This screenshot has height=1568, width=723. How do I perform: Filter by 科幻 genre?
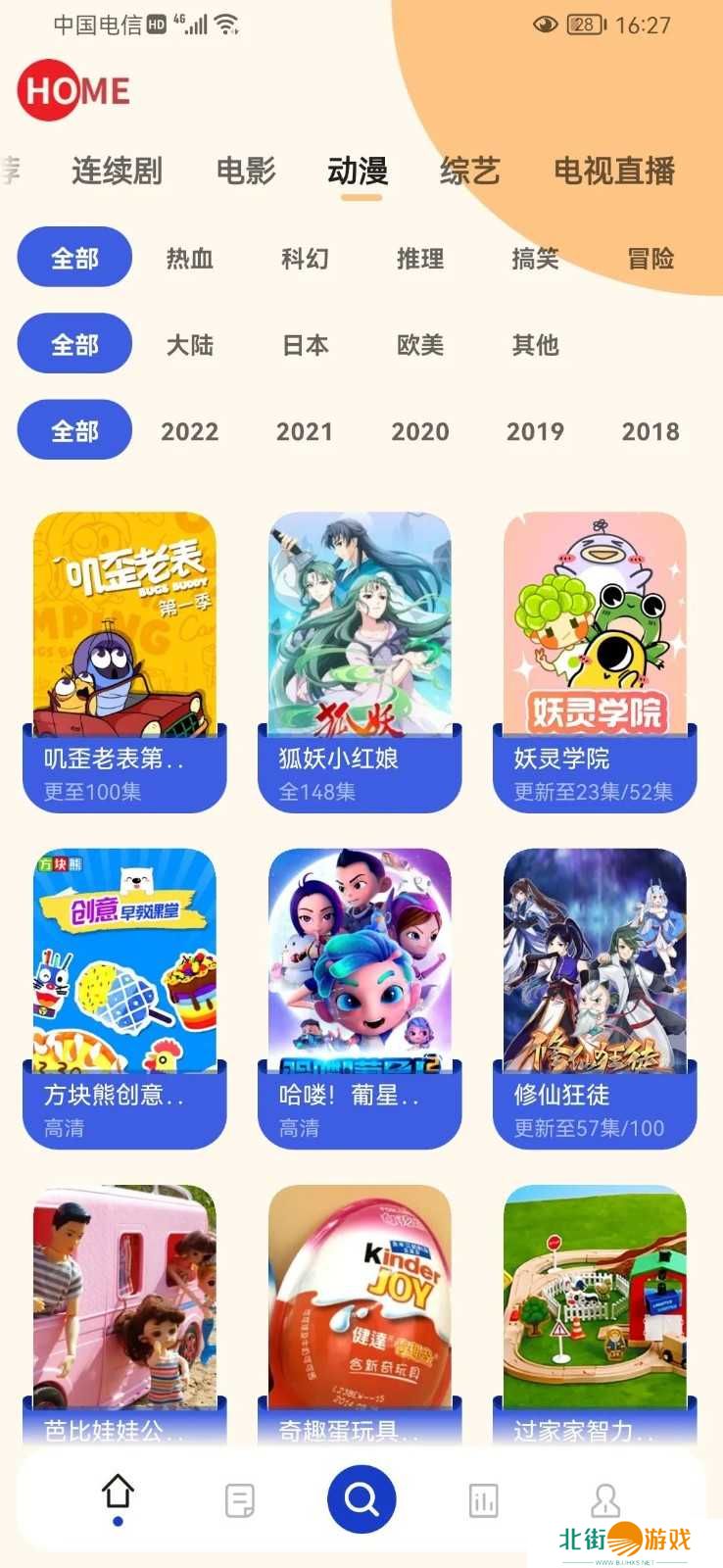(x=305, y=259)
